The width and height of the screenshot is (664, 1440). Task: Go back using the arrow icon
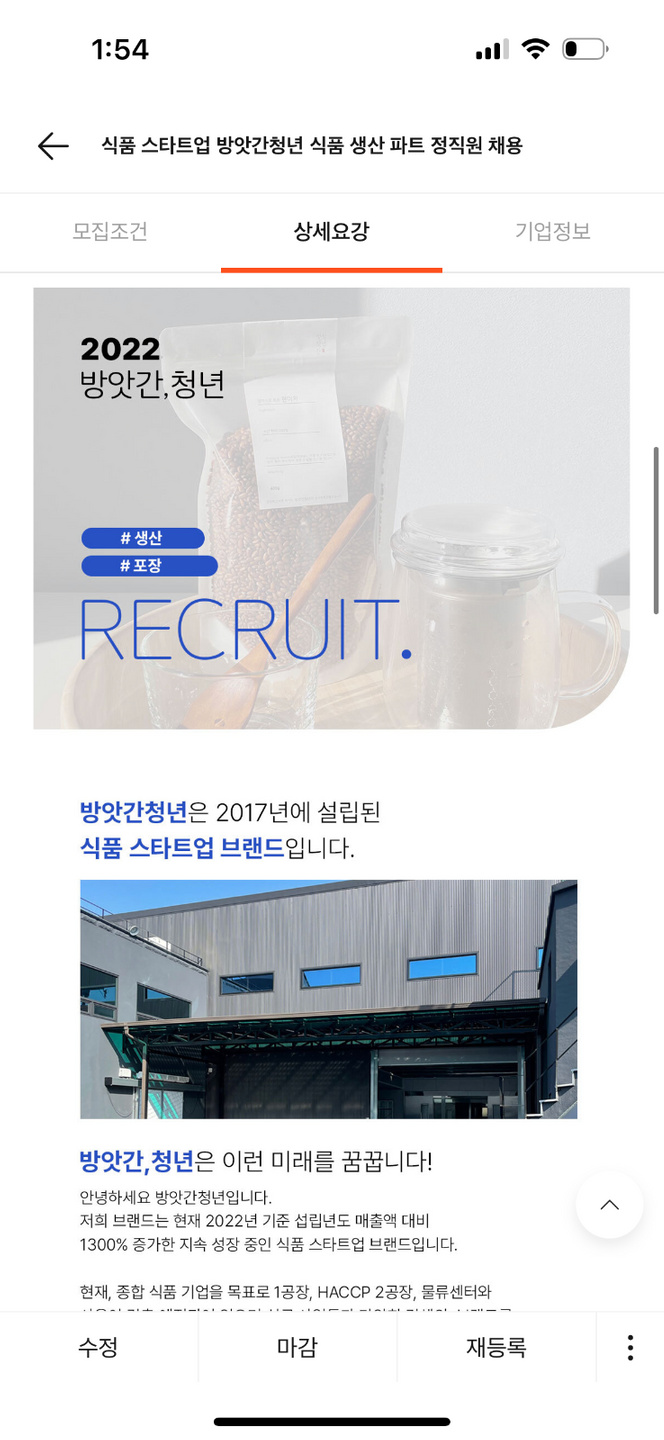(53, 146)
